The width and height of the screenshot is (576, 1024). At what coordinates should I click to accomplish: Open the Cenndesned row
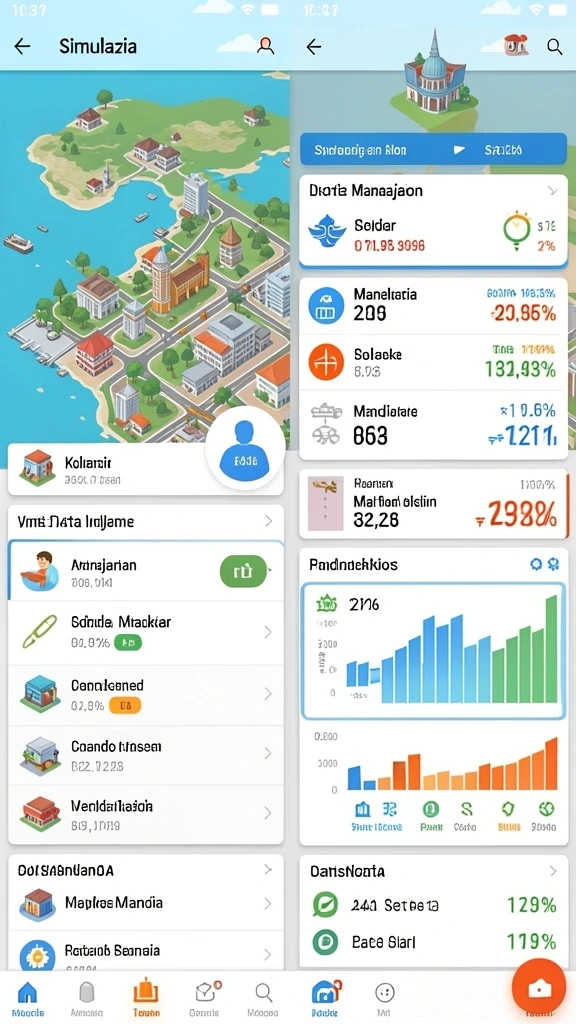(146, 694)
